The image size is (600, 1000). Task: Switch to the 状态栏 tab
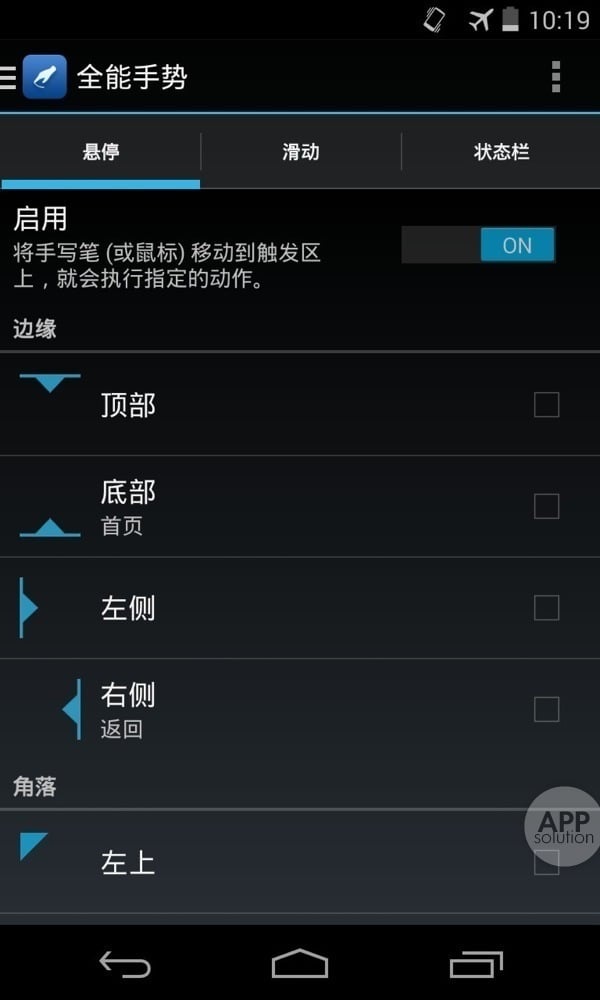point(501,153)
